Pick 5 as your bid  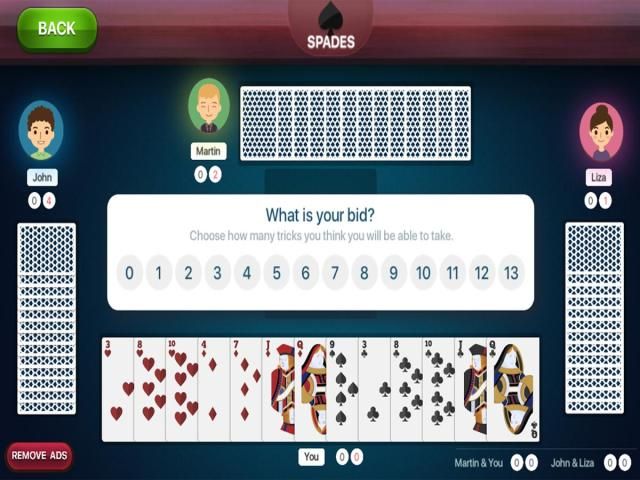tap(276, 272)
